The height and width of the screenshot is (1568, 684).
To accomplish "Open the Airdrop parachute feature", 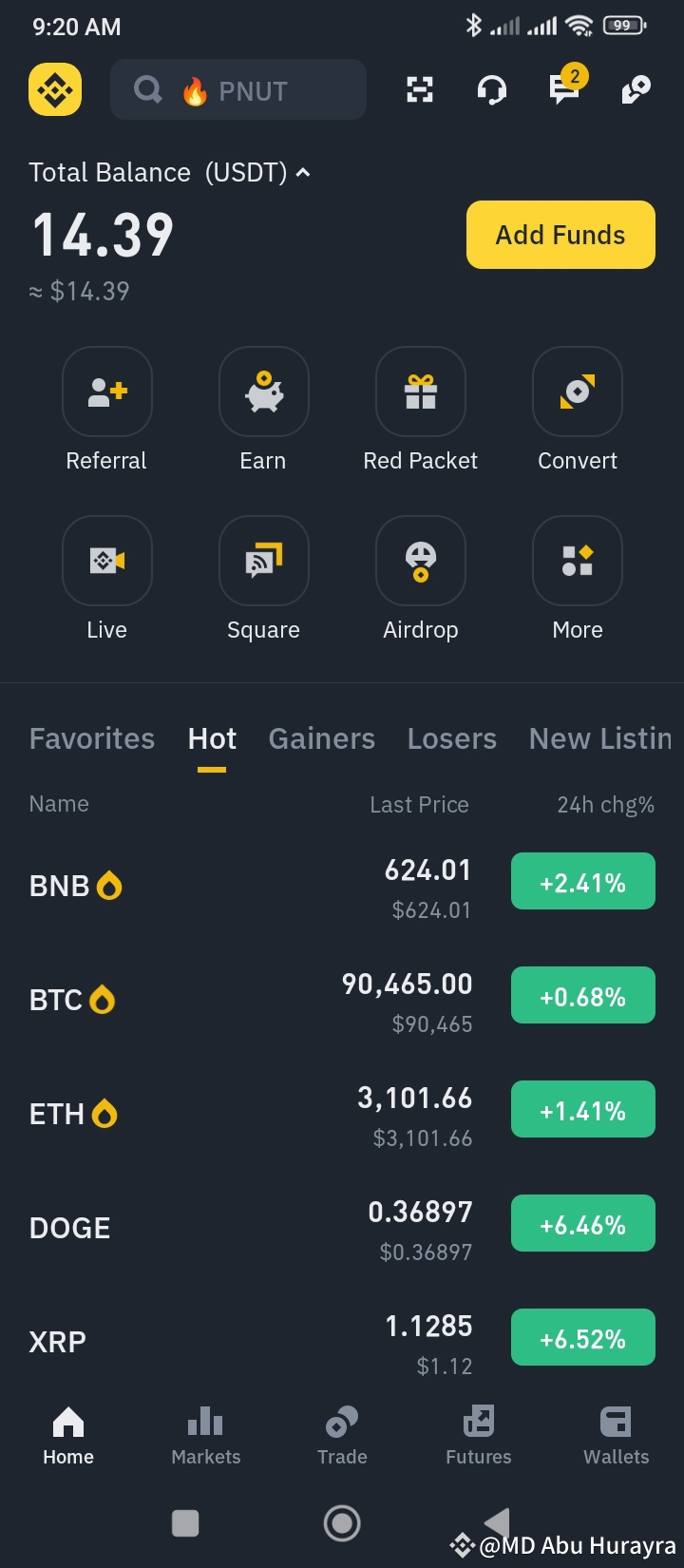I will [x=420, y=561].
